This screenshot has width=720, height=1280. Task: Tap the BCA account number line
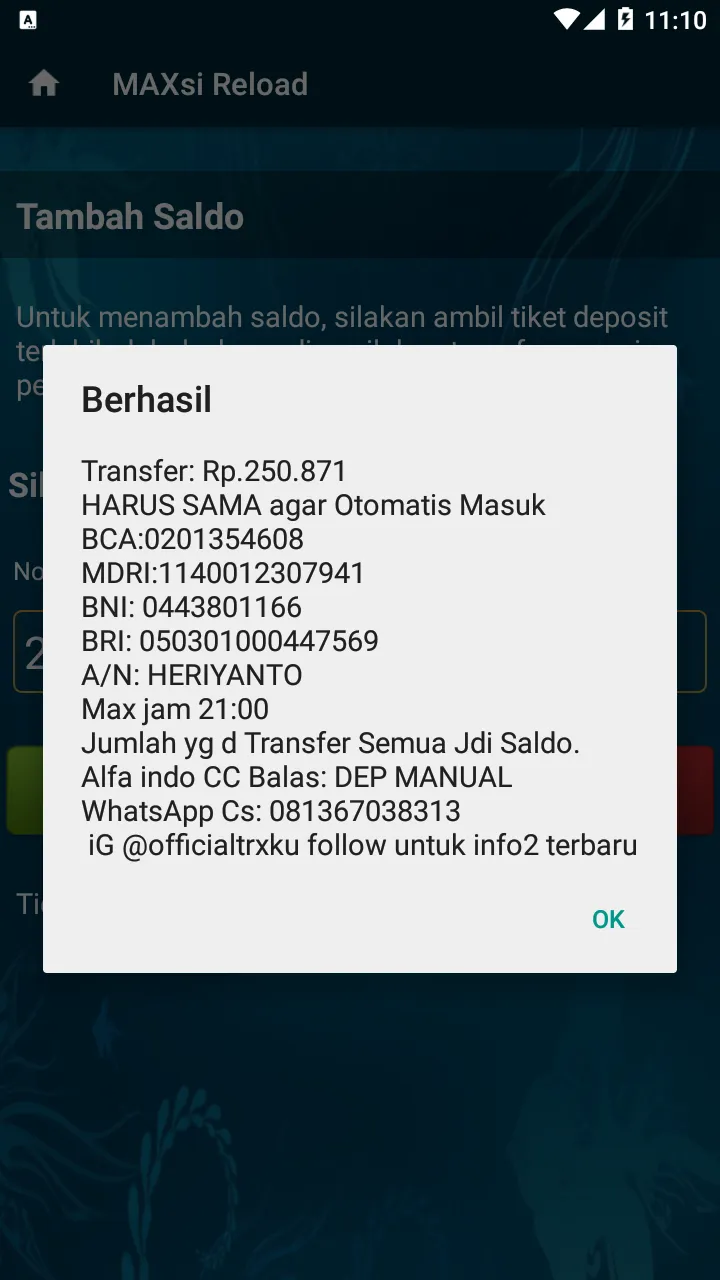195,538
